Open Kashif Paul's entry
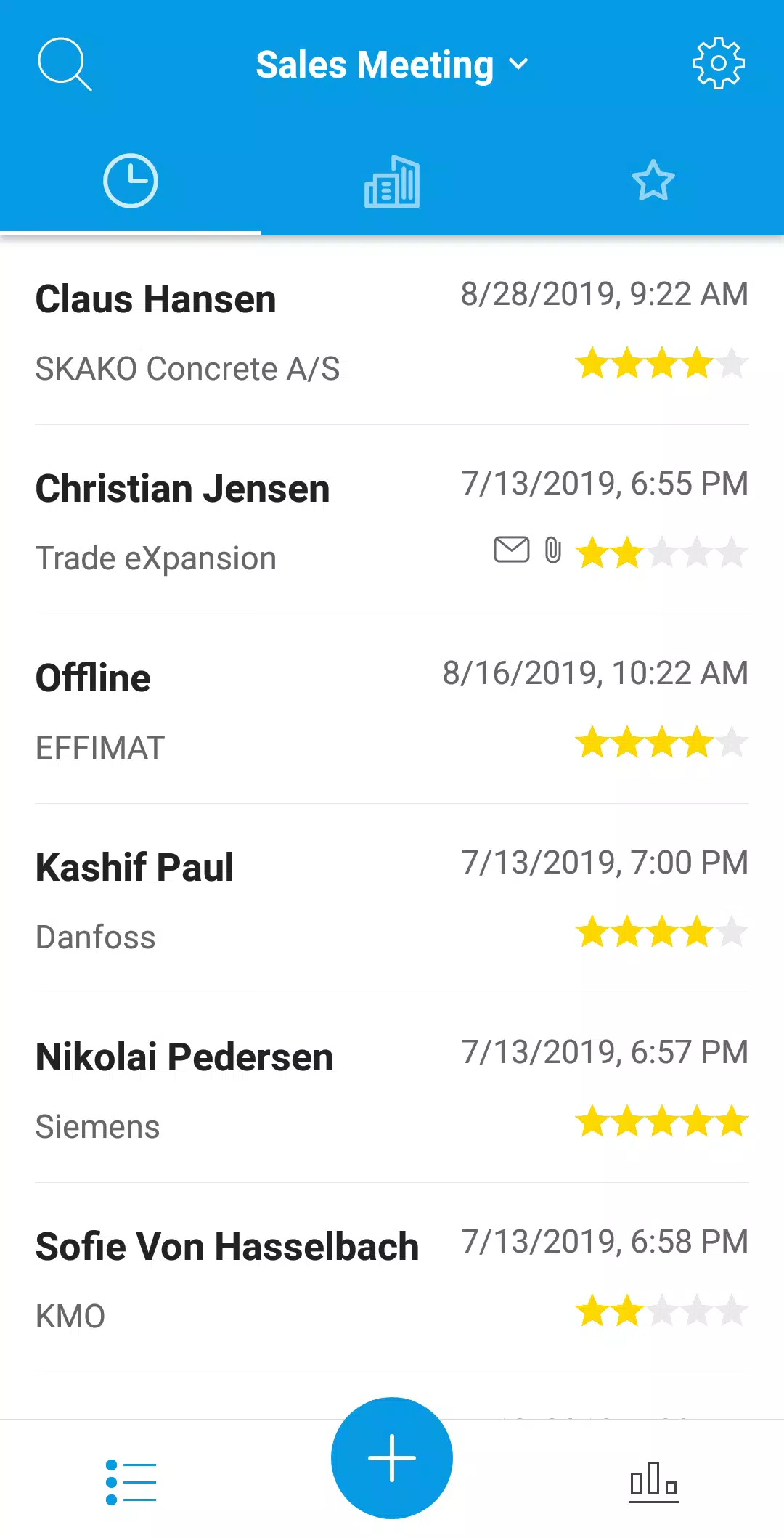The height and width of the screenshot is (1538, 784). 392,899
